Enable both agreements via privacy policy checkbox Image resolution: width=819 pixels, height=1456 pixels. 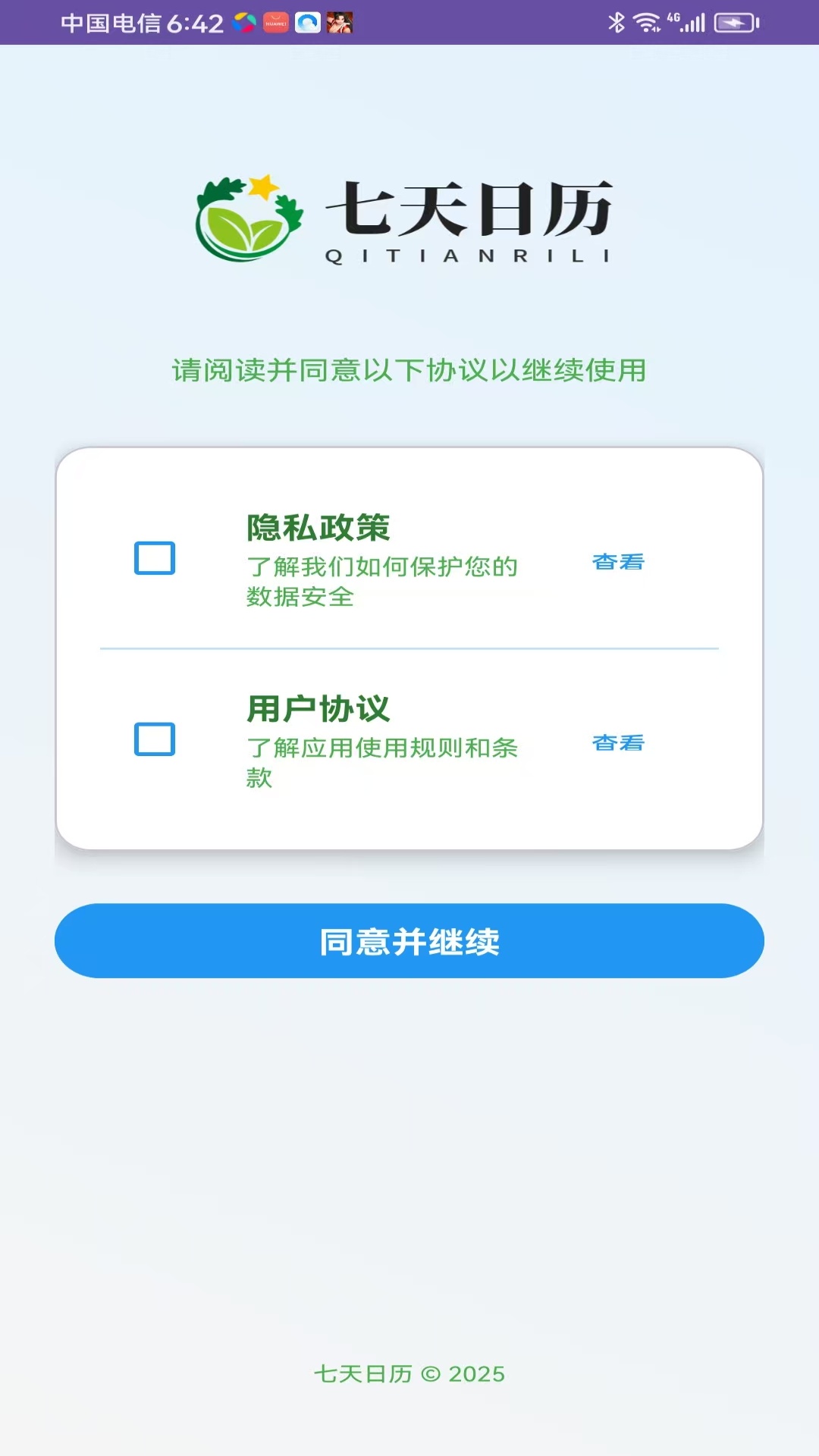point(153,559)
